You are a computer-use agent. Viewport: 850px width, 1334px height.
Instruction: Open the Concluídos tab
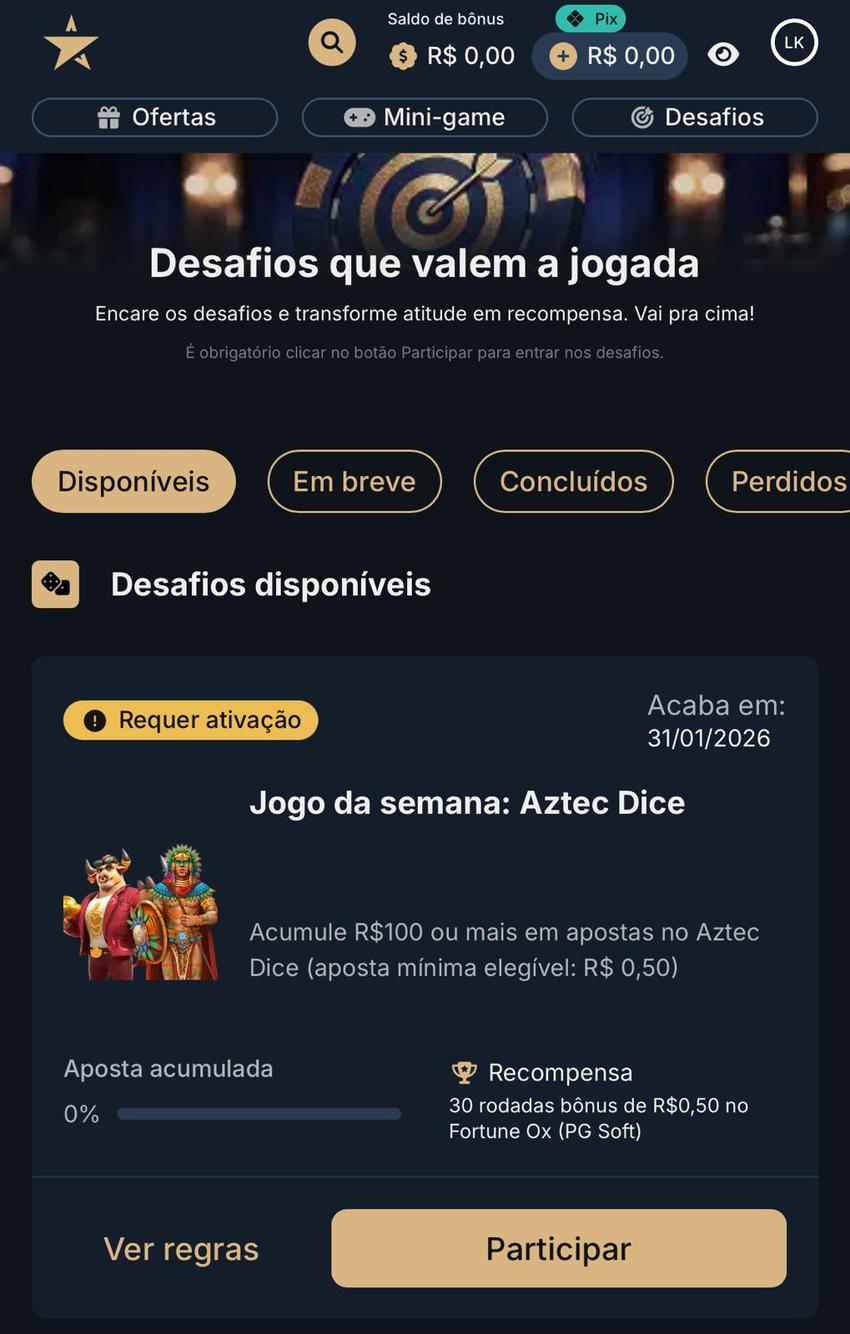click(x=574, y=480)
